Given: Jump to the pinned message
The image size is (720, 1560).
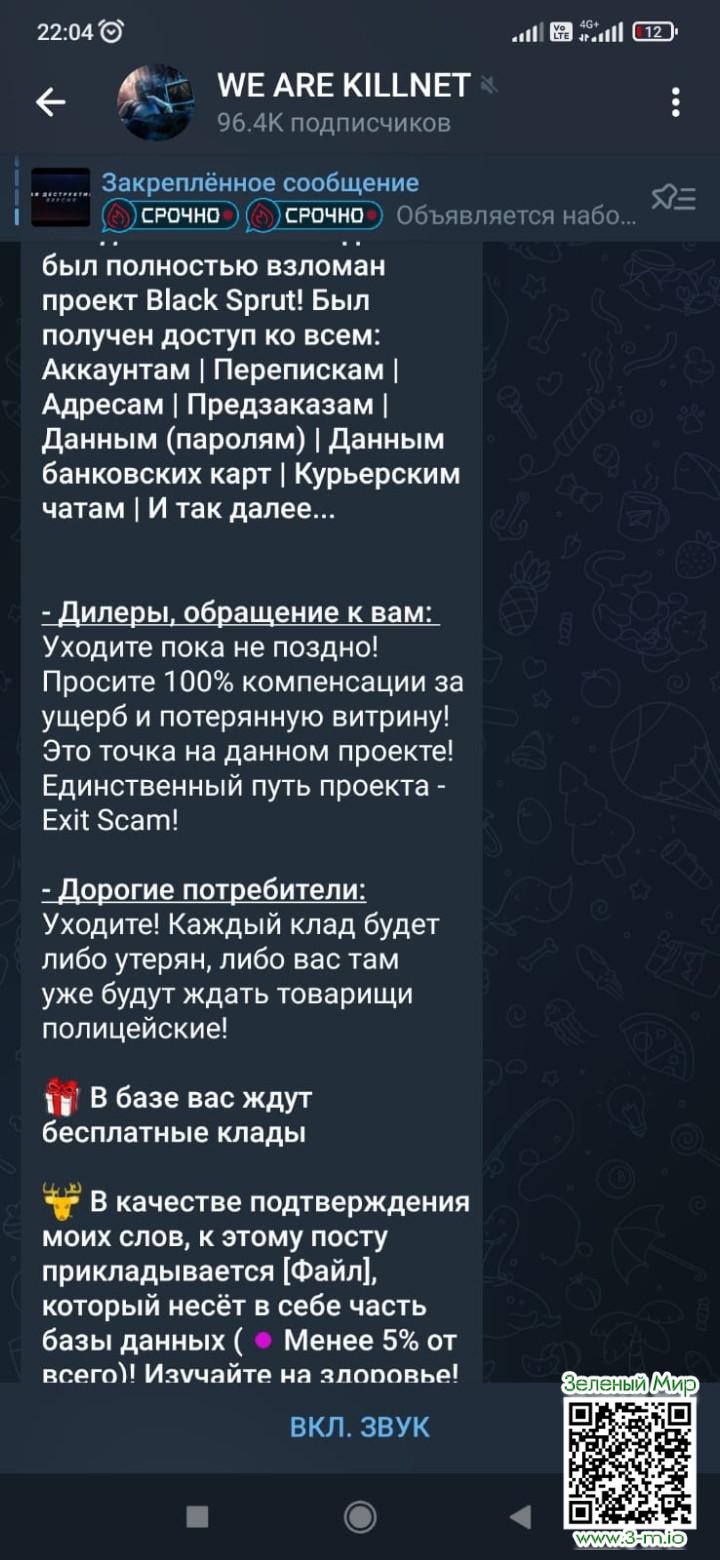Looking at the screenshot, I should click(330, 198).
